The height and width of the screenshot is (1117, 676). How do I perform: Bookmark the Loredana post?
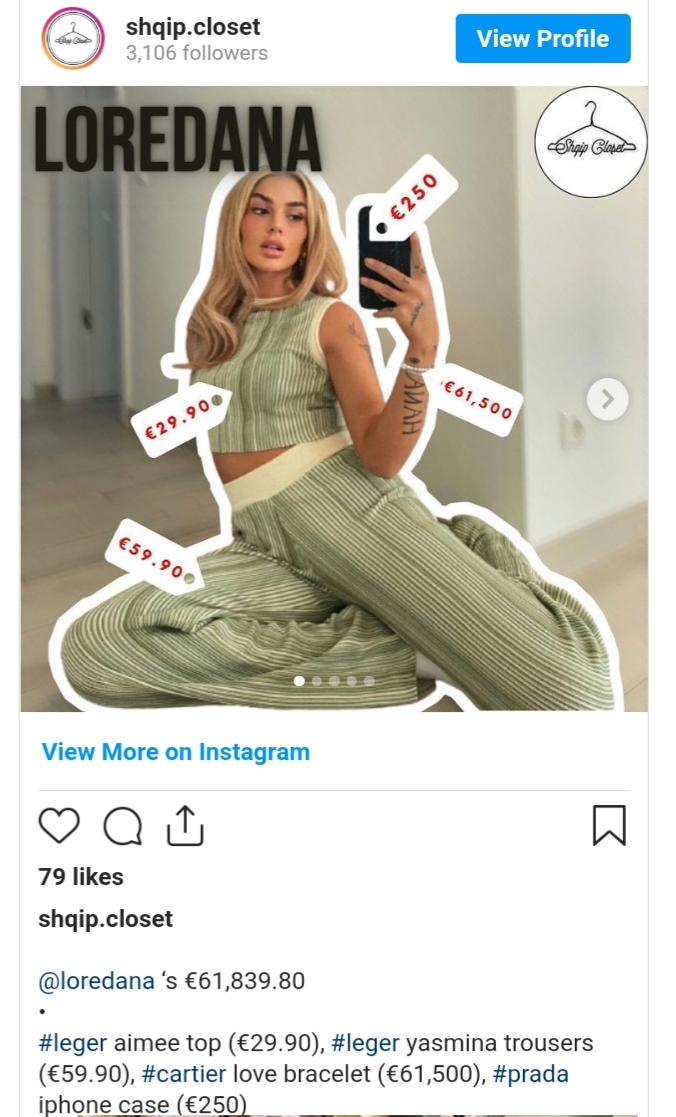tap(609, 826)
